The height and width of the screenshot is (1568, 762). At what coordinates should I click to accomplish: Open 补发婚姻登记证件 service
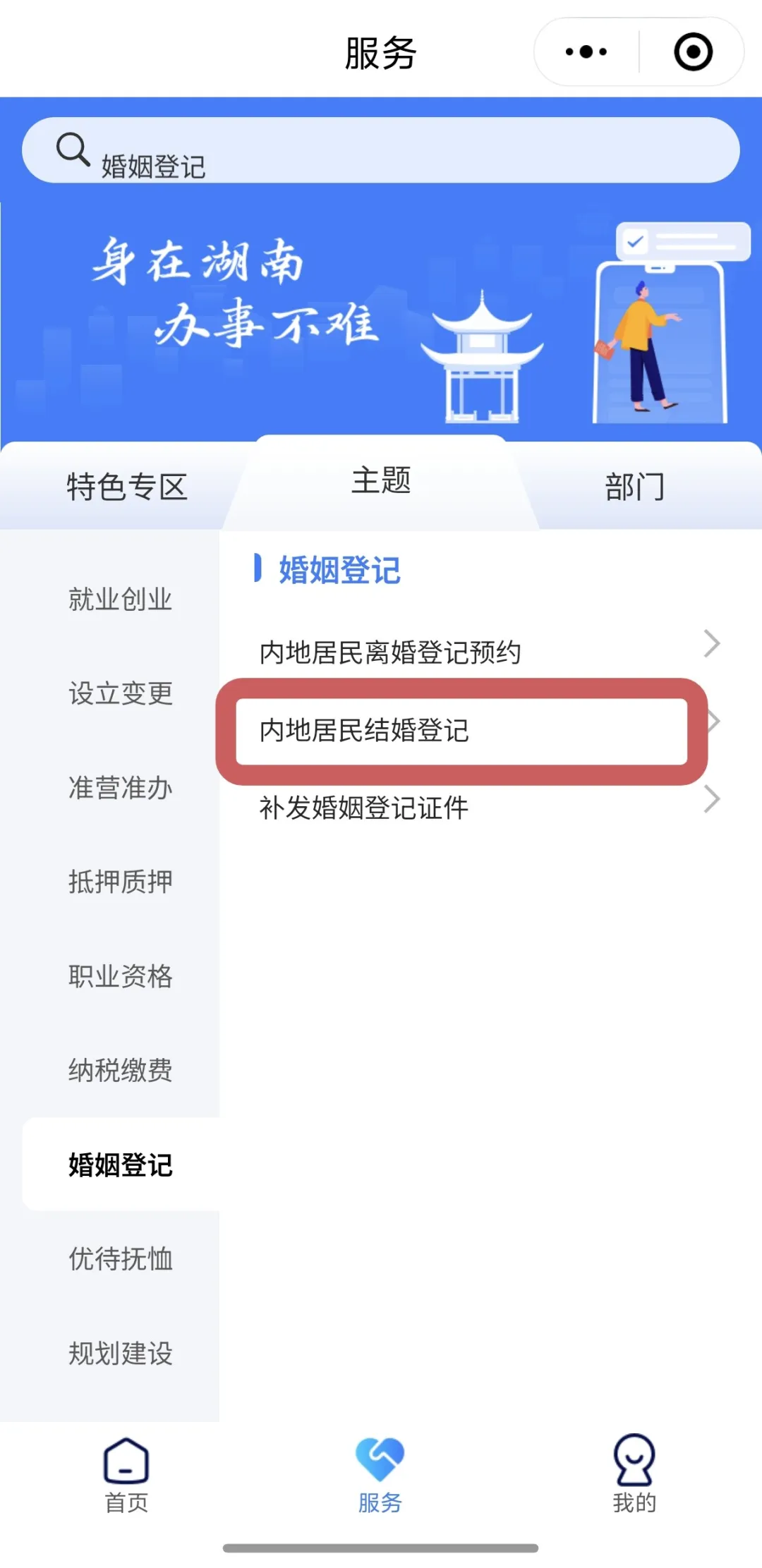pyautogui.click(x=487, y=808)
